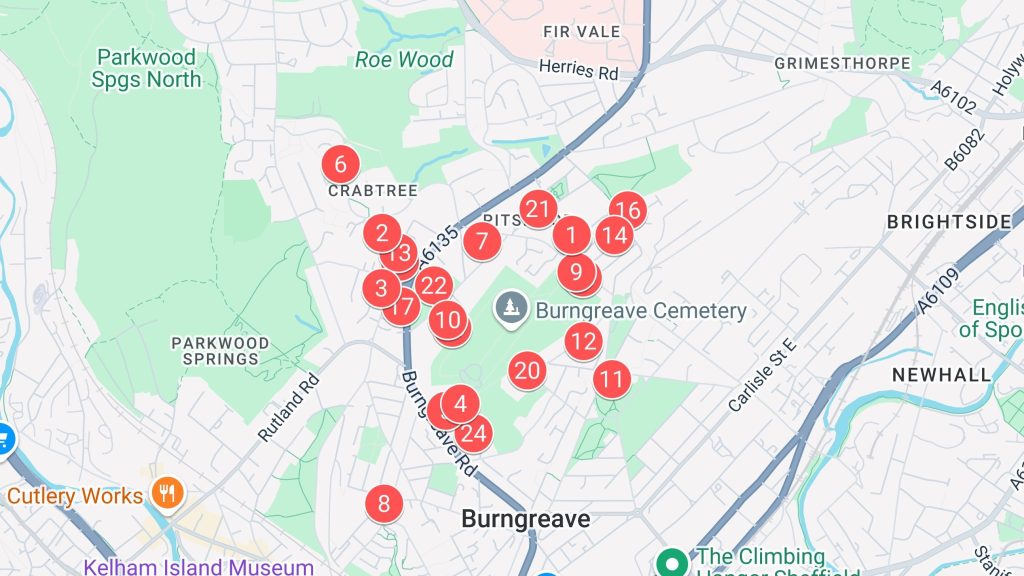1024x576 pixels.
Task: Tap map pin number 2
Action: tap(381, 234)
